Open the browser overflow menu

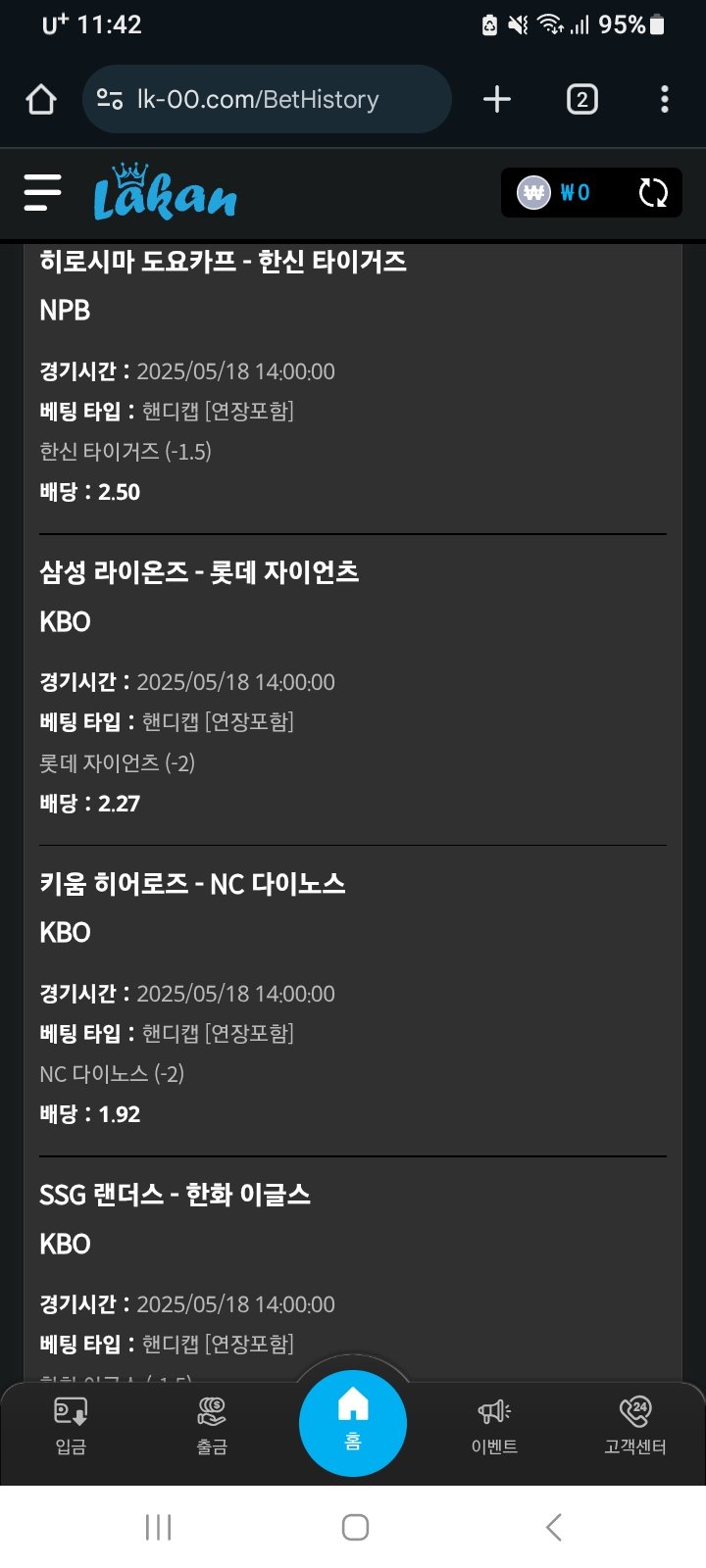665,99
